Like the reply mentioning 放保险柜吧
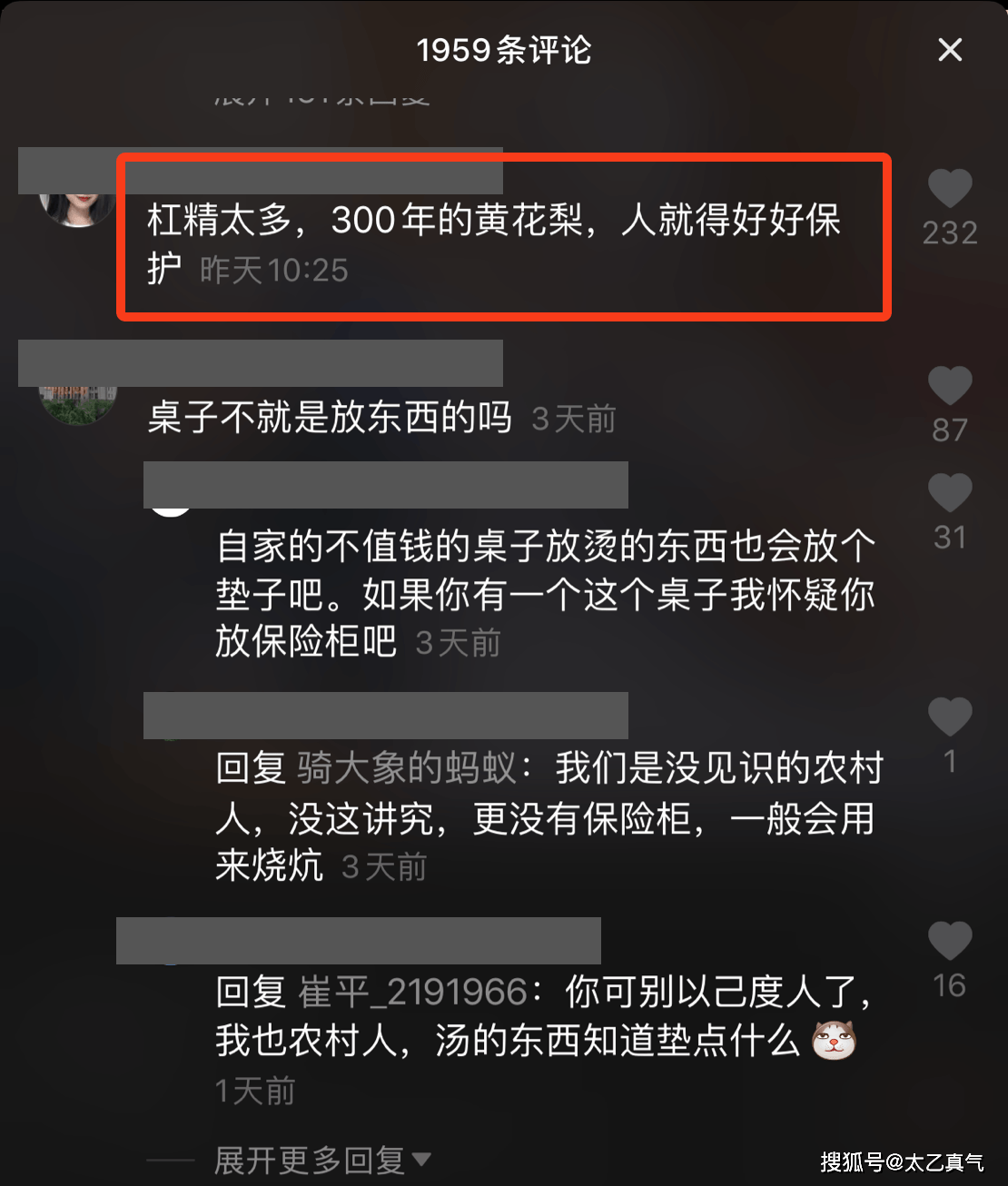1008x1186 pixels. (950, 493)
